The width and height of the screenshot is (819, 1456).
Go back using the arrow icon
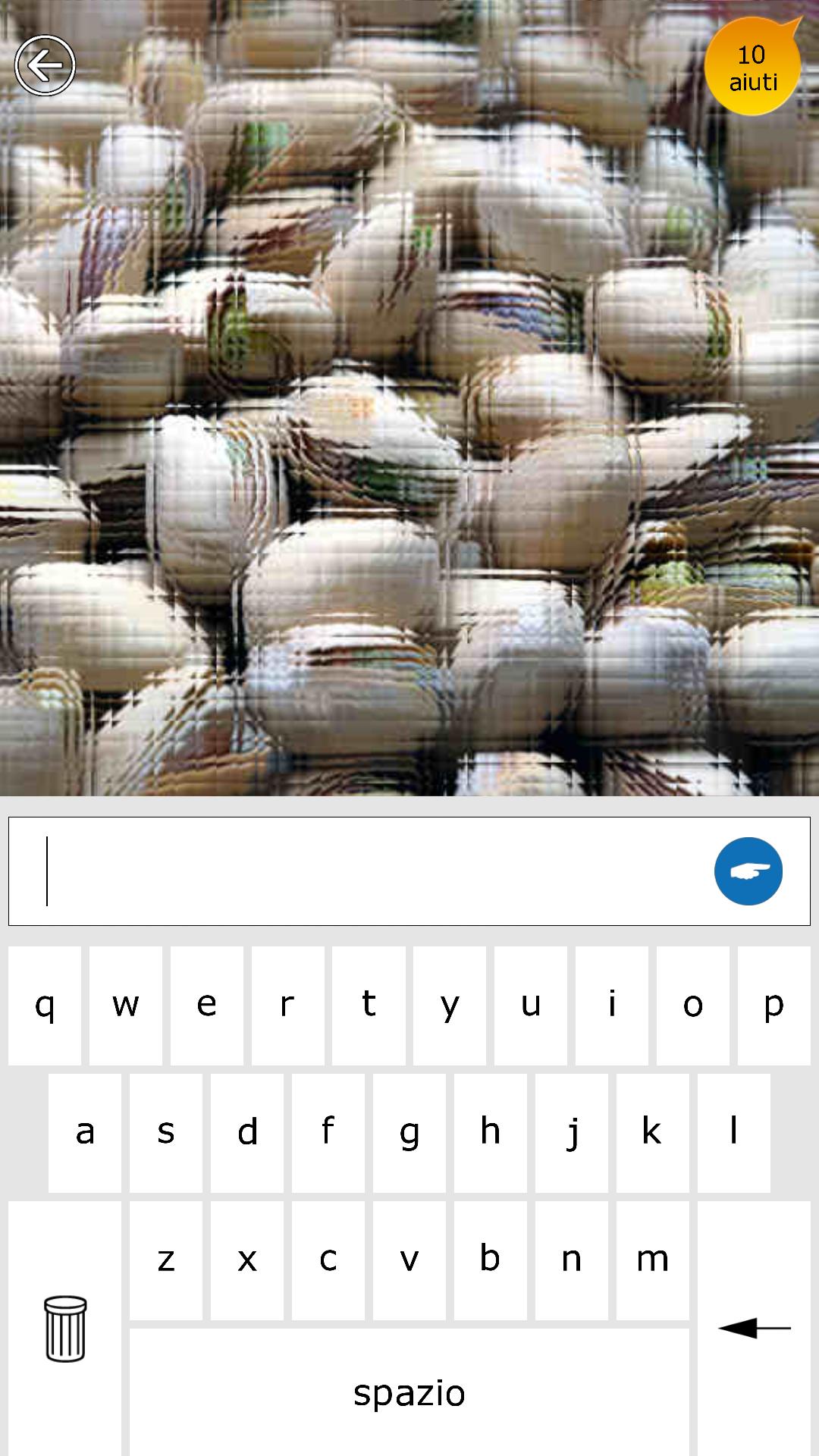coord(45,66)
